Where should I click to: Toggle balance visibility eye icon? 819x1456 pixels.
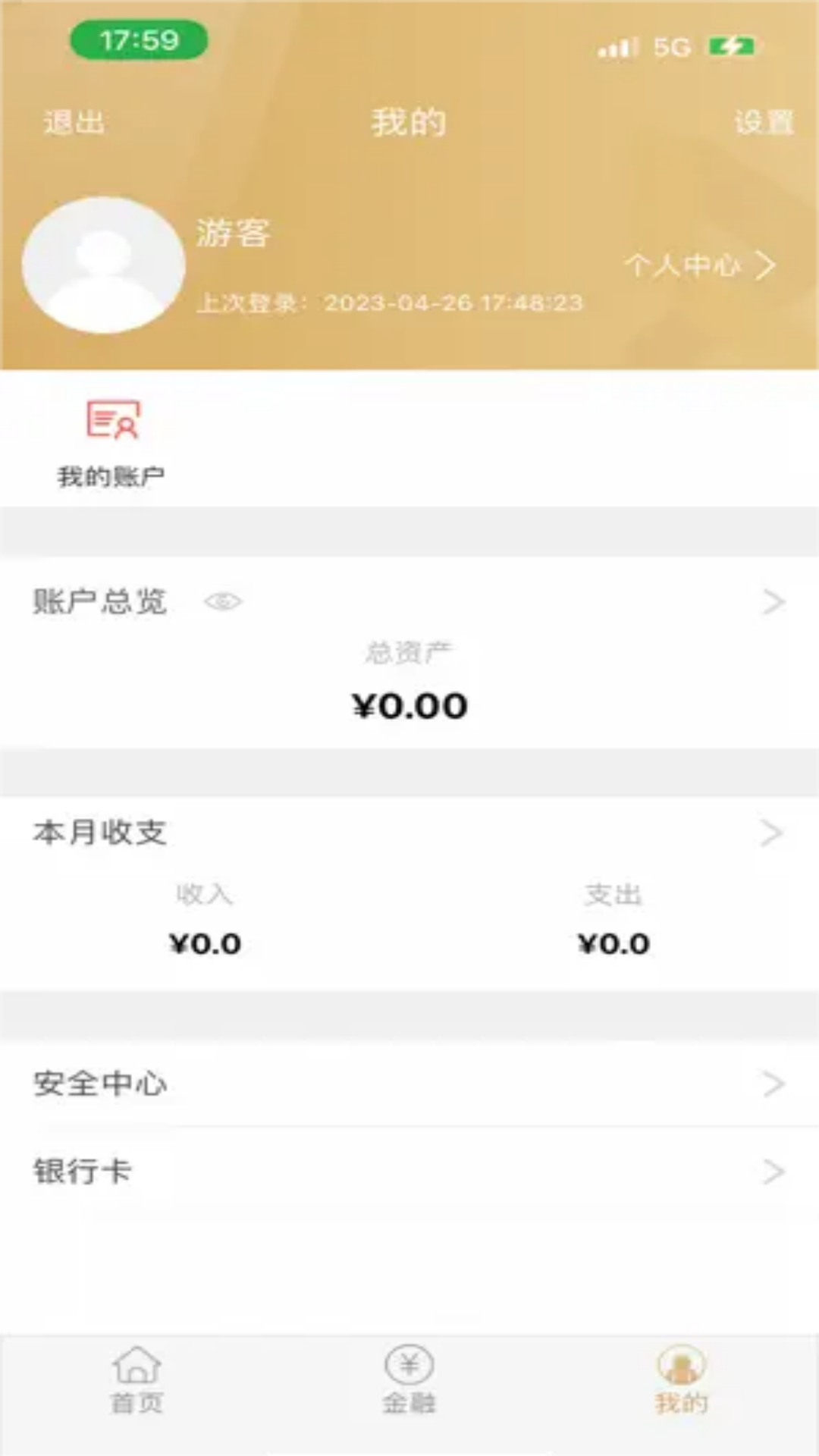pos(223,601)
